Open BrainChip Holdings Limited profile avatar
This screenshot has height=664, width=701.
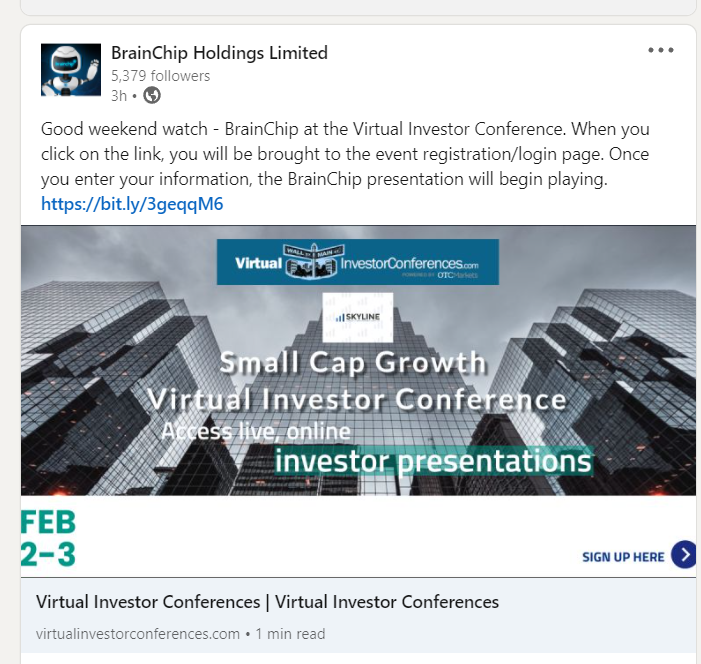71,70
